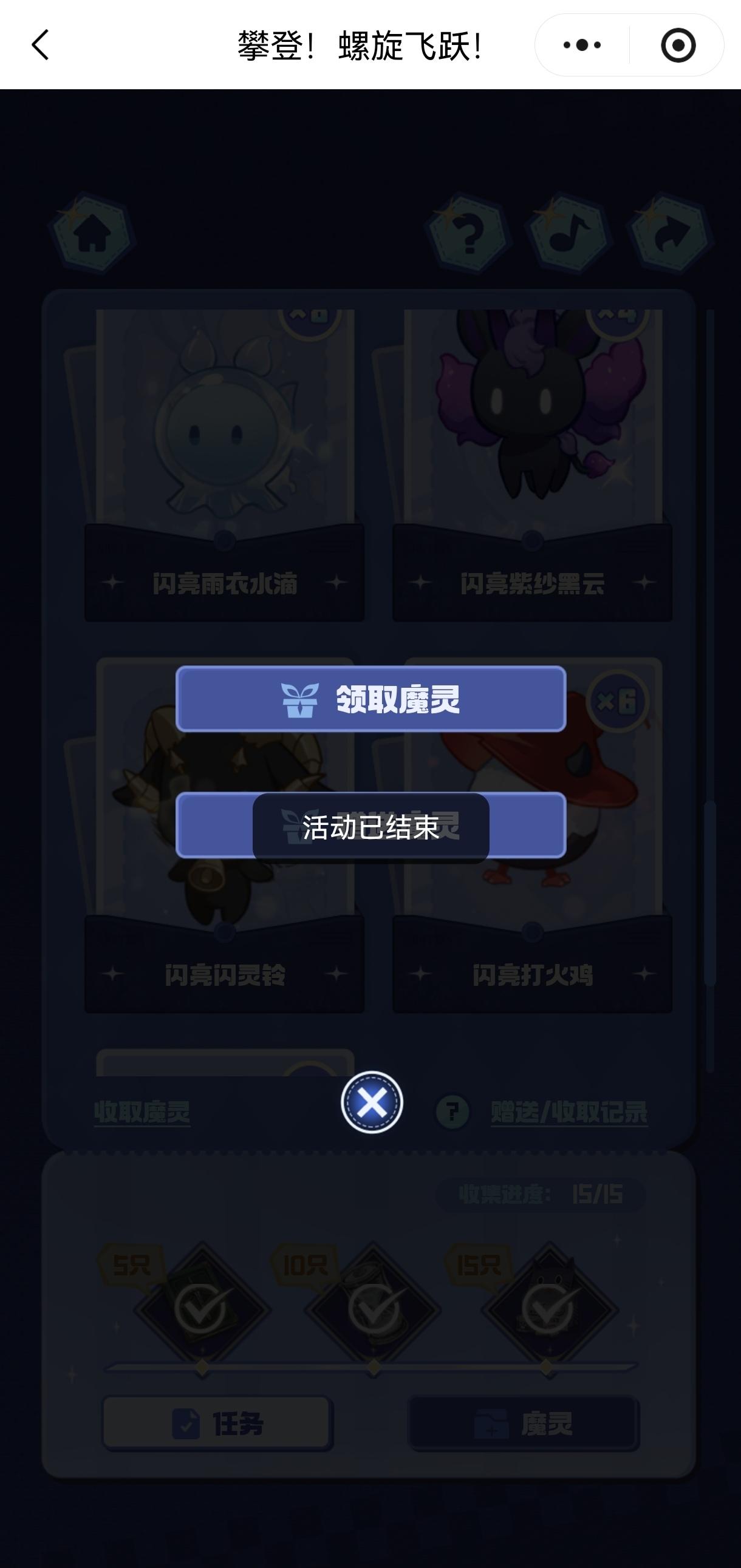The image size is (741, 1568).
Task: Go back using the top-left arrow
Action: [40, 46]
